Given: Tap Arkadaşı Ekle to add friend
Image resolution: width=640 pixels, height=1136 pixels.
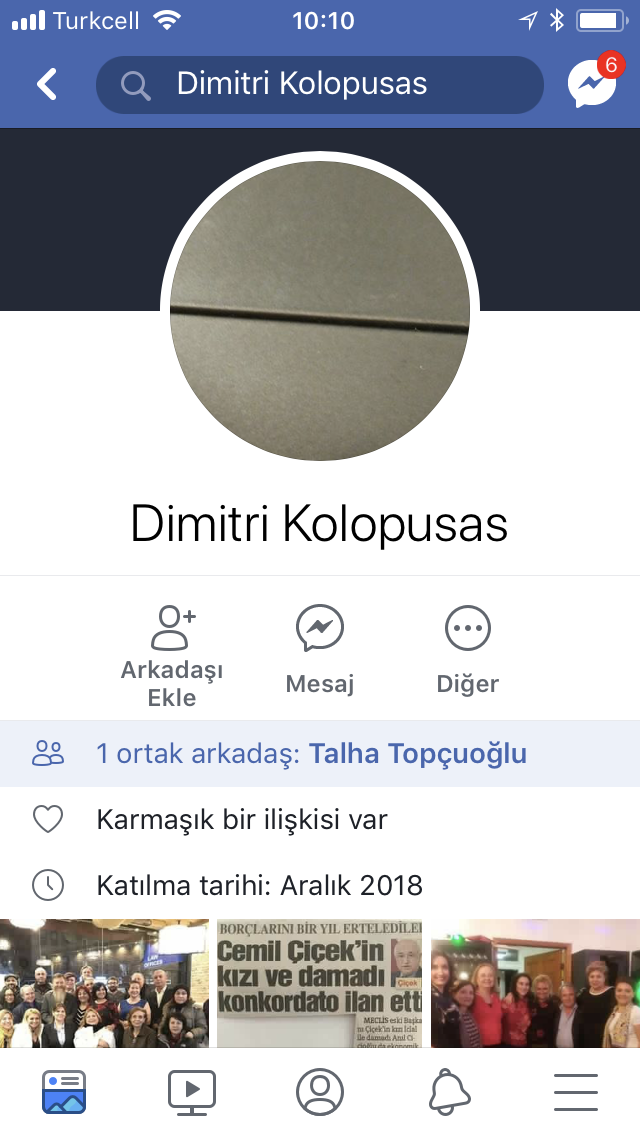Looking at the screenshot, I should tap(172, 655).
